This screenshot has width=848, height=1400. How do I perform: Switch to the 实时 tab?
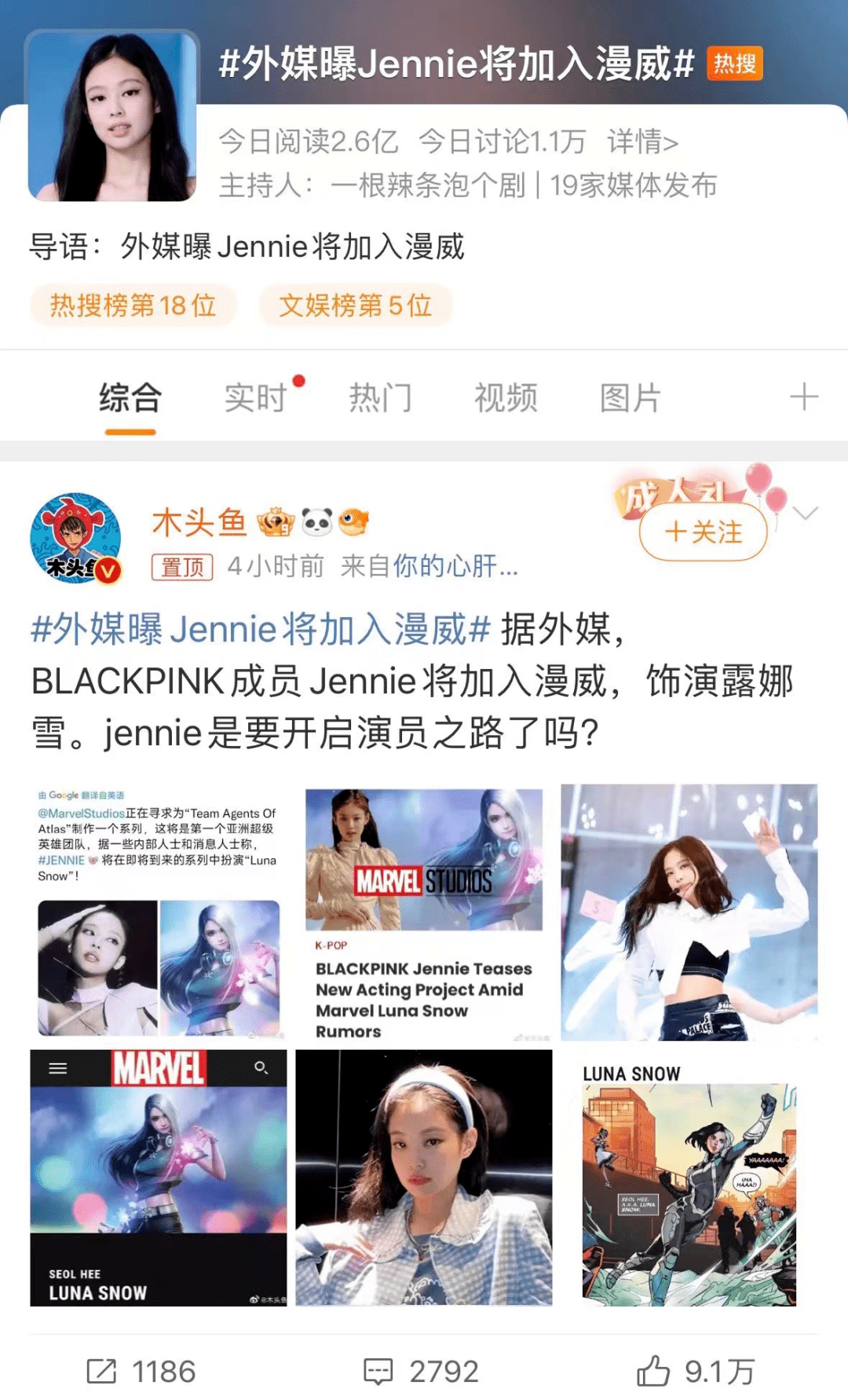pyautogui.click(x=255, y=398)
